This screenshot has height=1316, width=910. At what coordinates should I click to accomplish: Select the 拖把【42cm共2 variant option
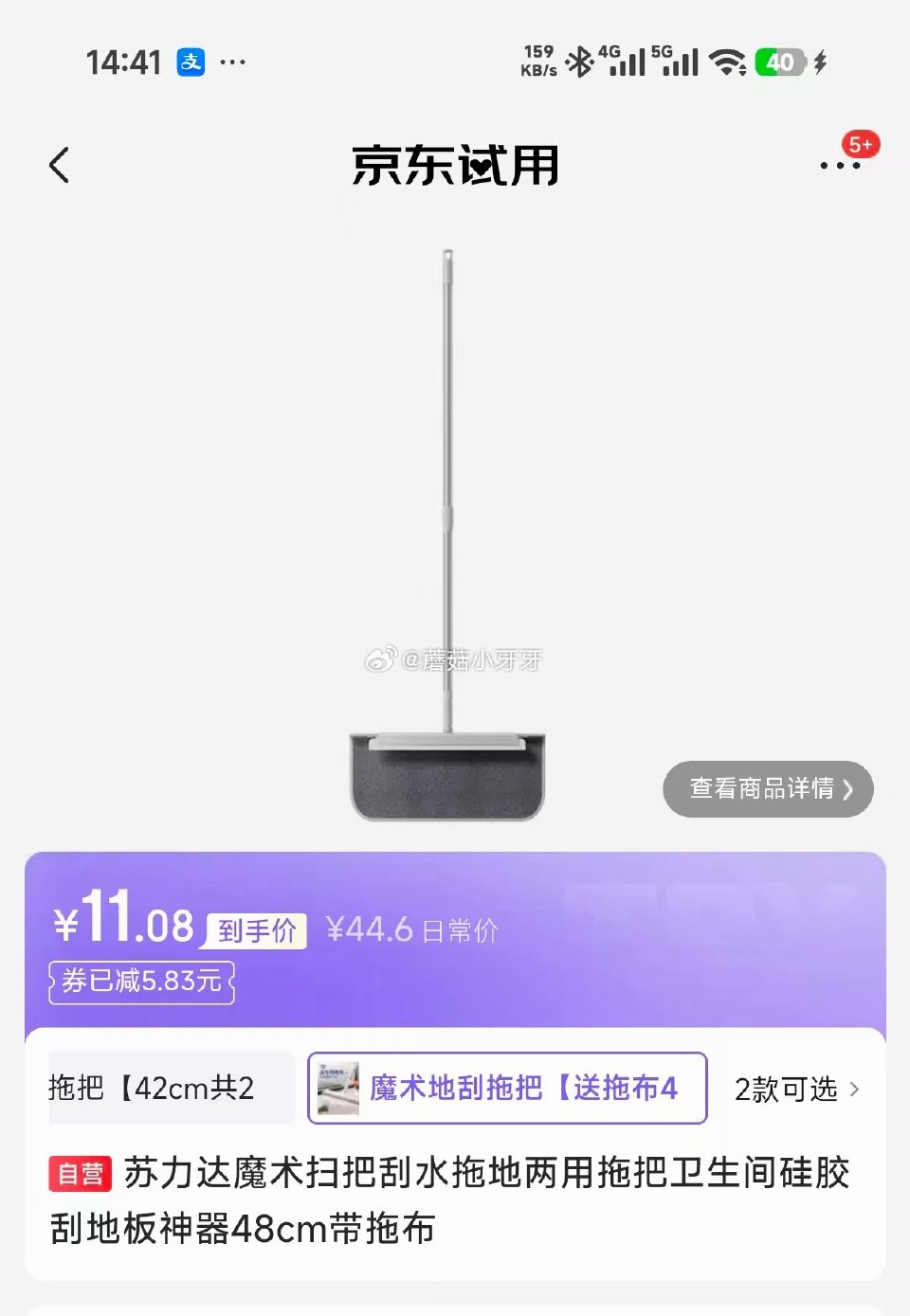pyautogui.click(x=170, y=1089)
